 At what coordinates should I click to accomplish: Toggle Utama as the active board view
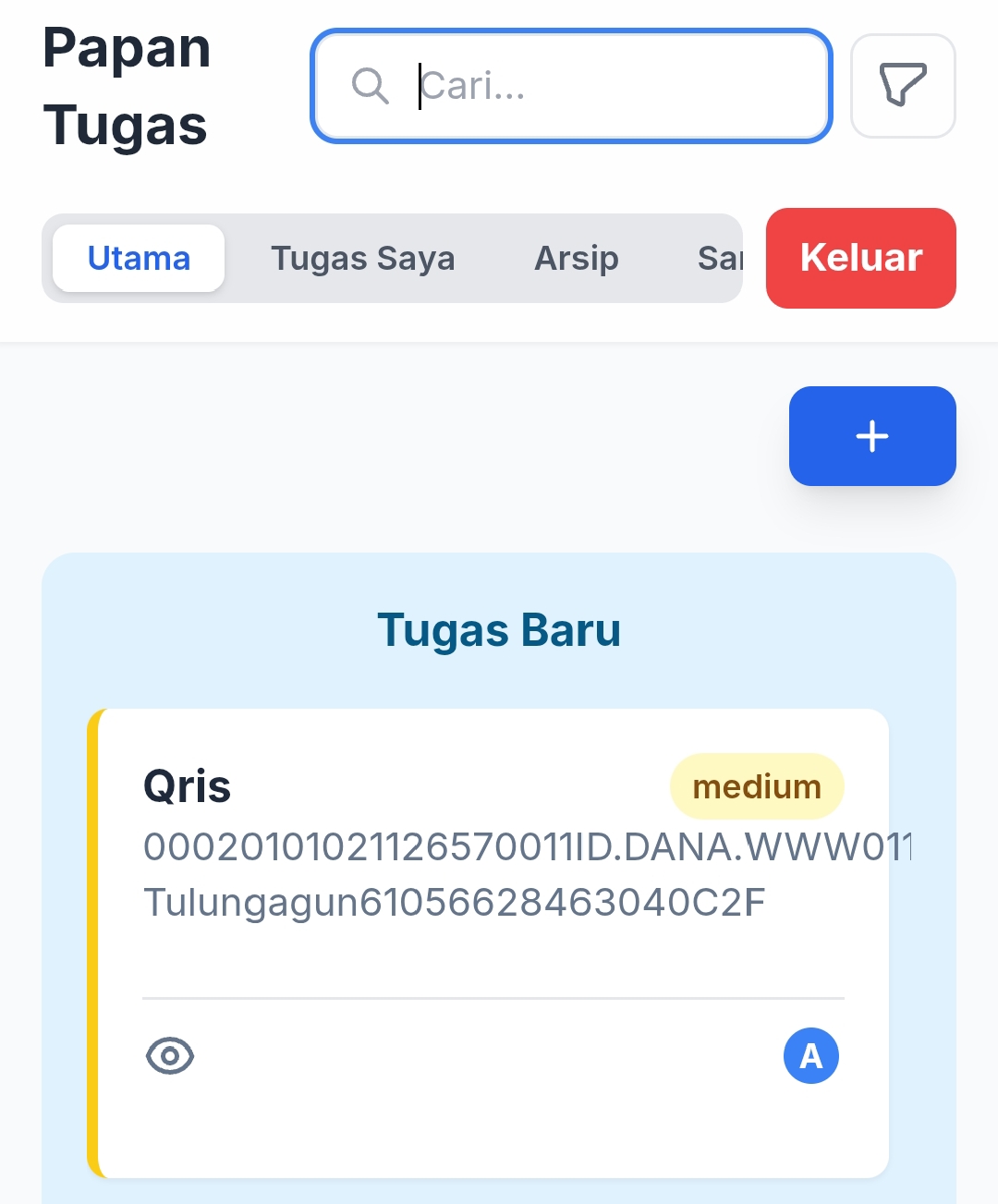137,259
